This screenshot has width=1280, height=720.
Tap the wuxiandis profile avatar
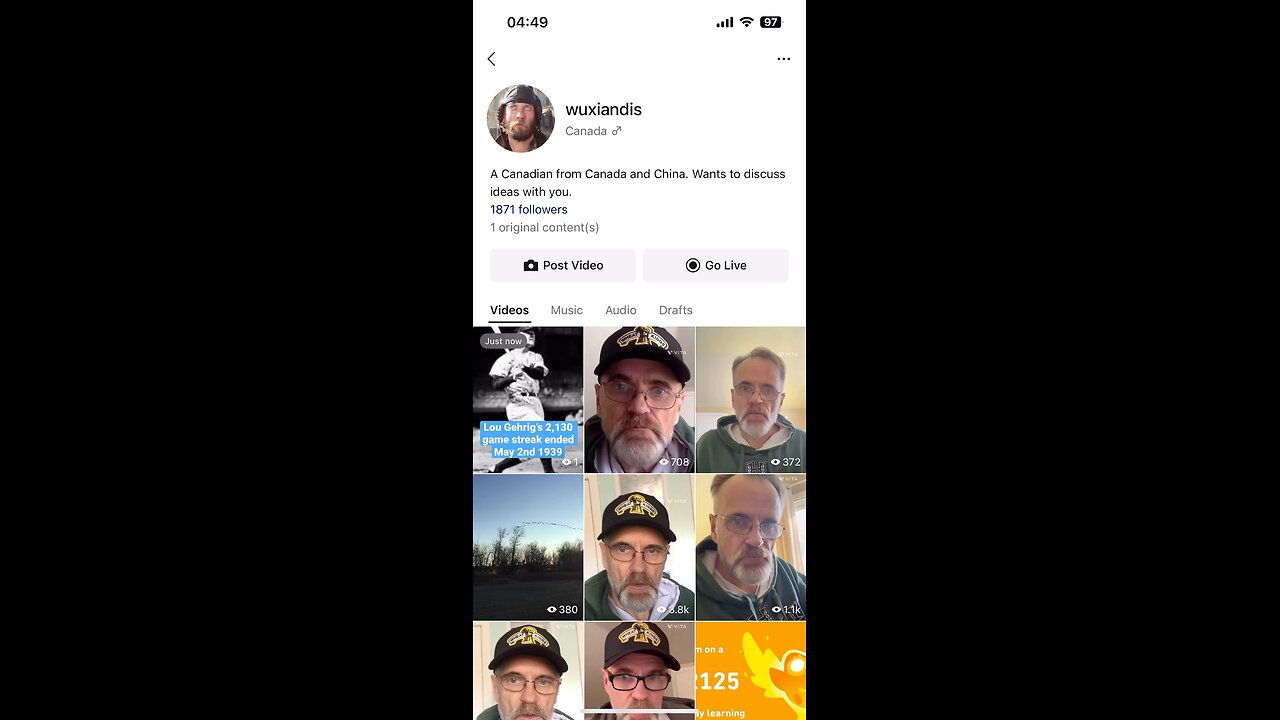pos(520,118)
